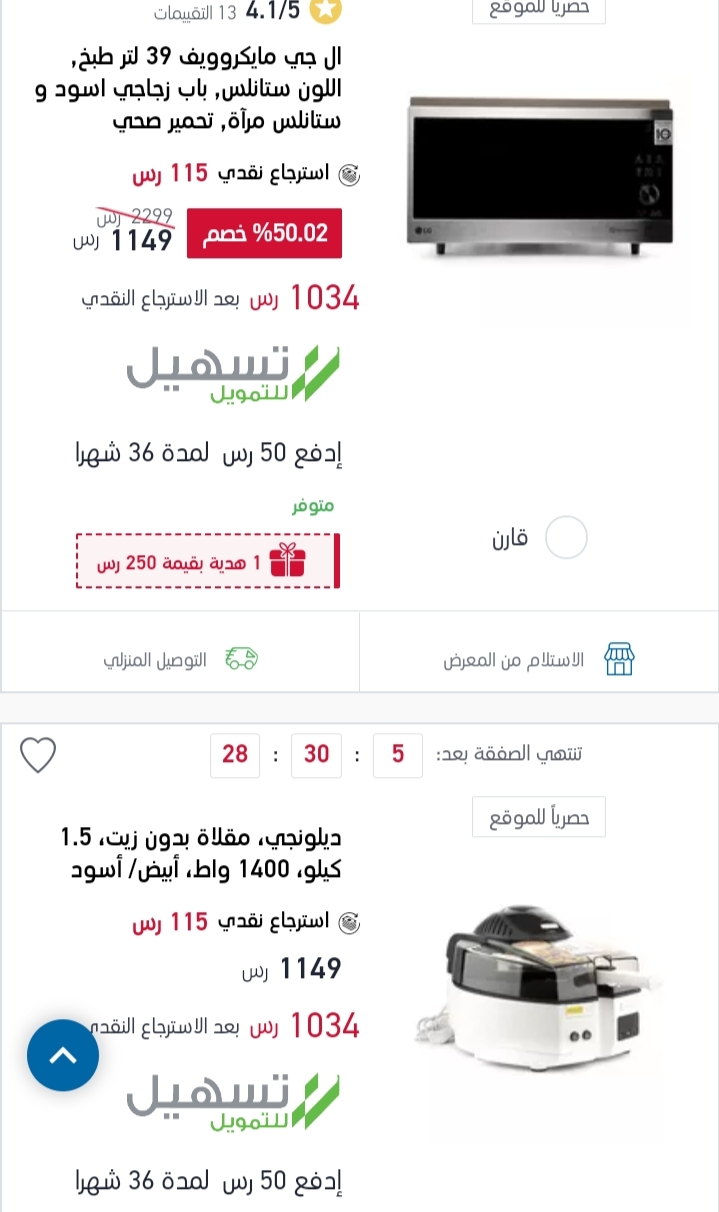Open the LG microwave title link
The image size is (719, 1212).
click(190, 88)
